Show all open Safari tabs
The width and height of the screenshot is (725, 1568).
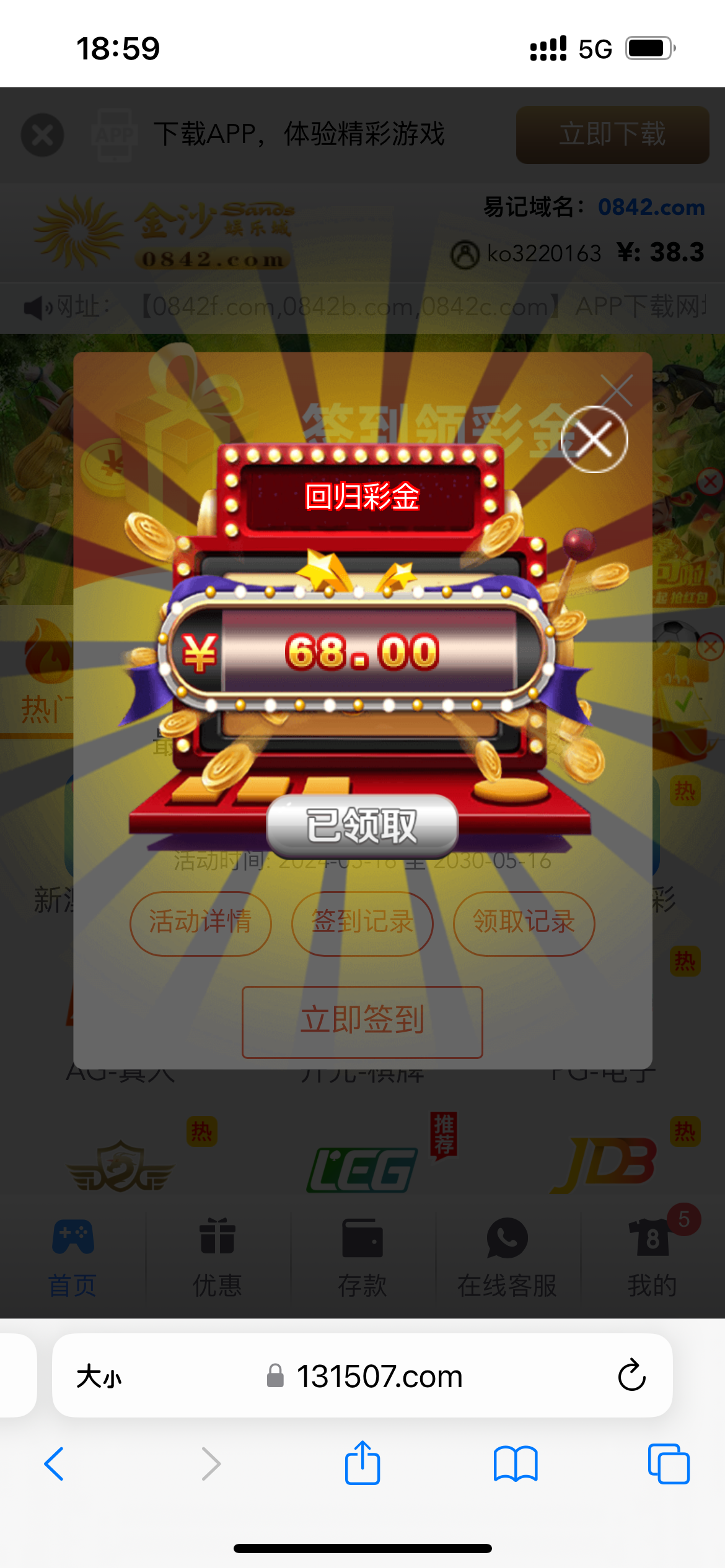[668, 1464]
